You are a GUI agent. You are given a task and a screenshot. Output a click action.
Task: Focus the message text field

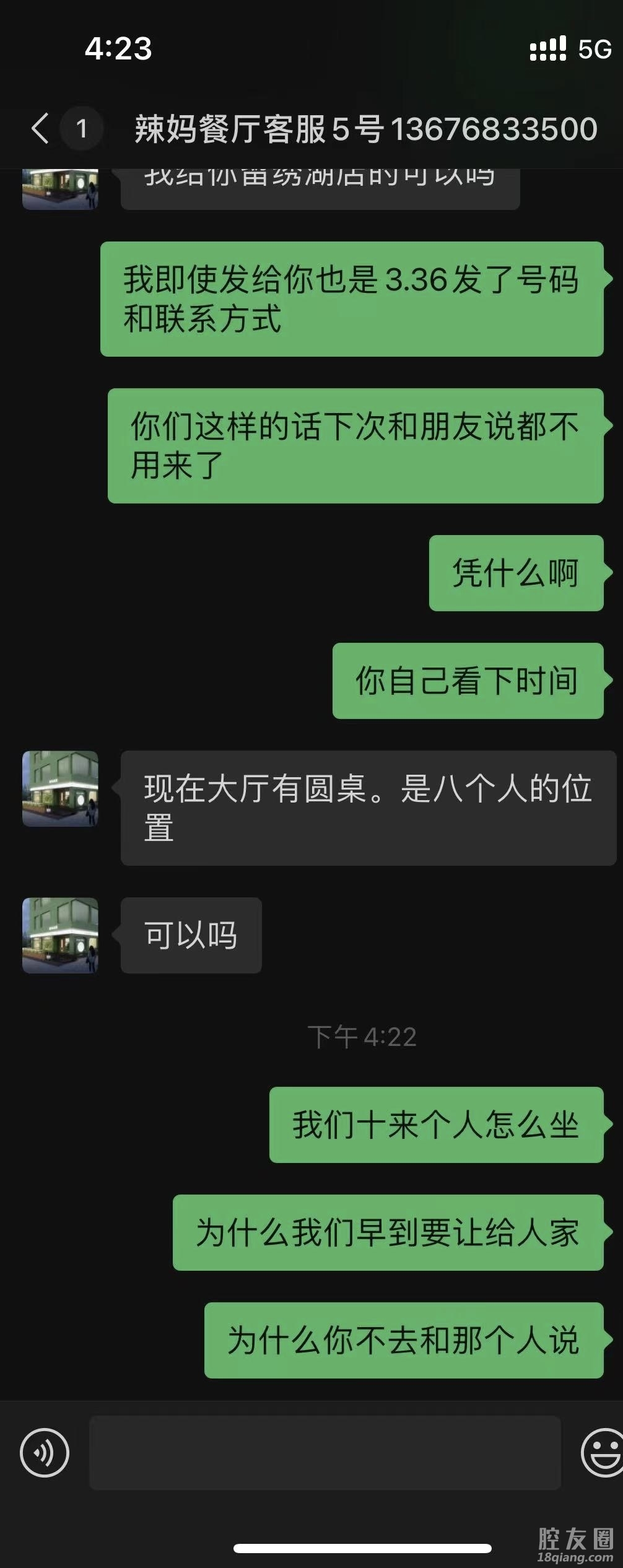tap(325, 1452)
